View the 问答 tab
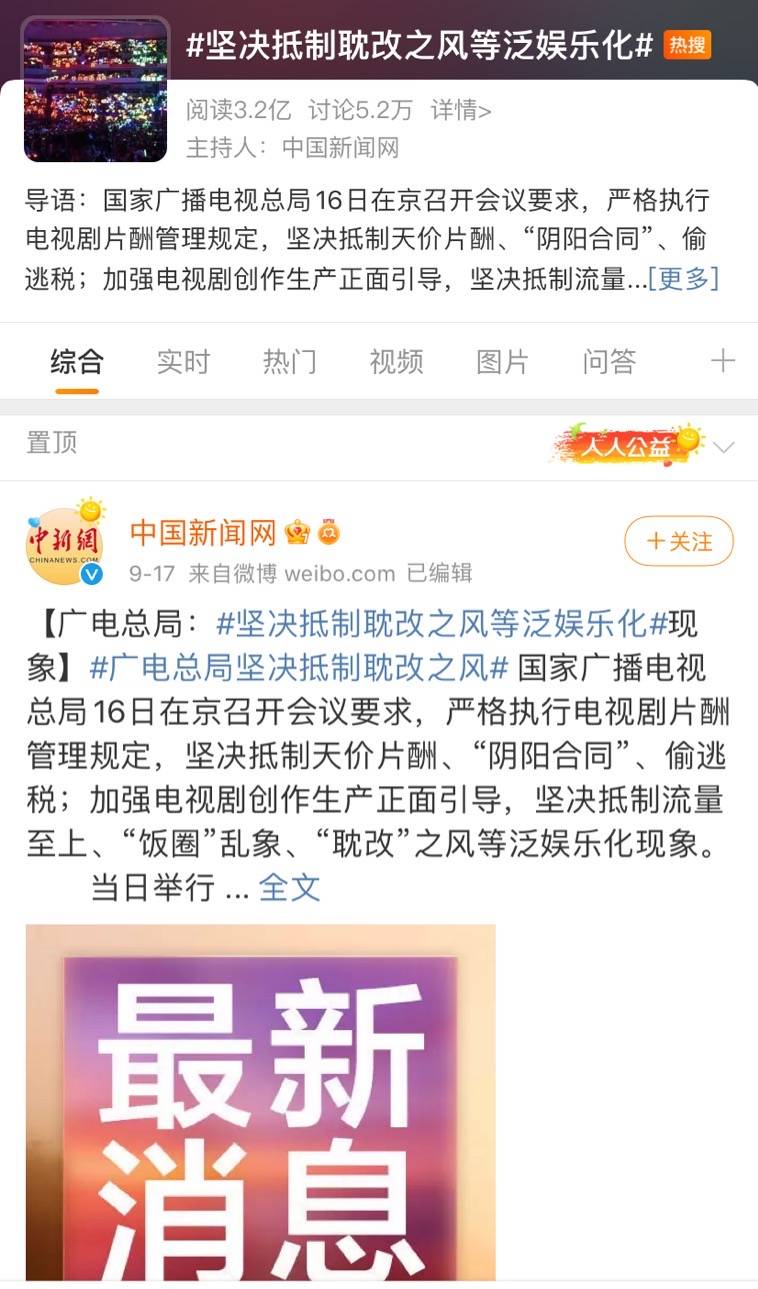 coord(609,362)
